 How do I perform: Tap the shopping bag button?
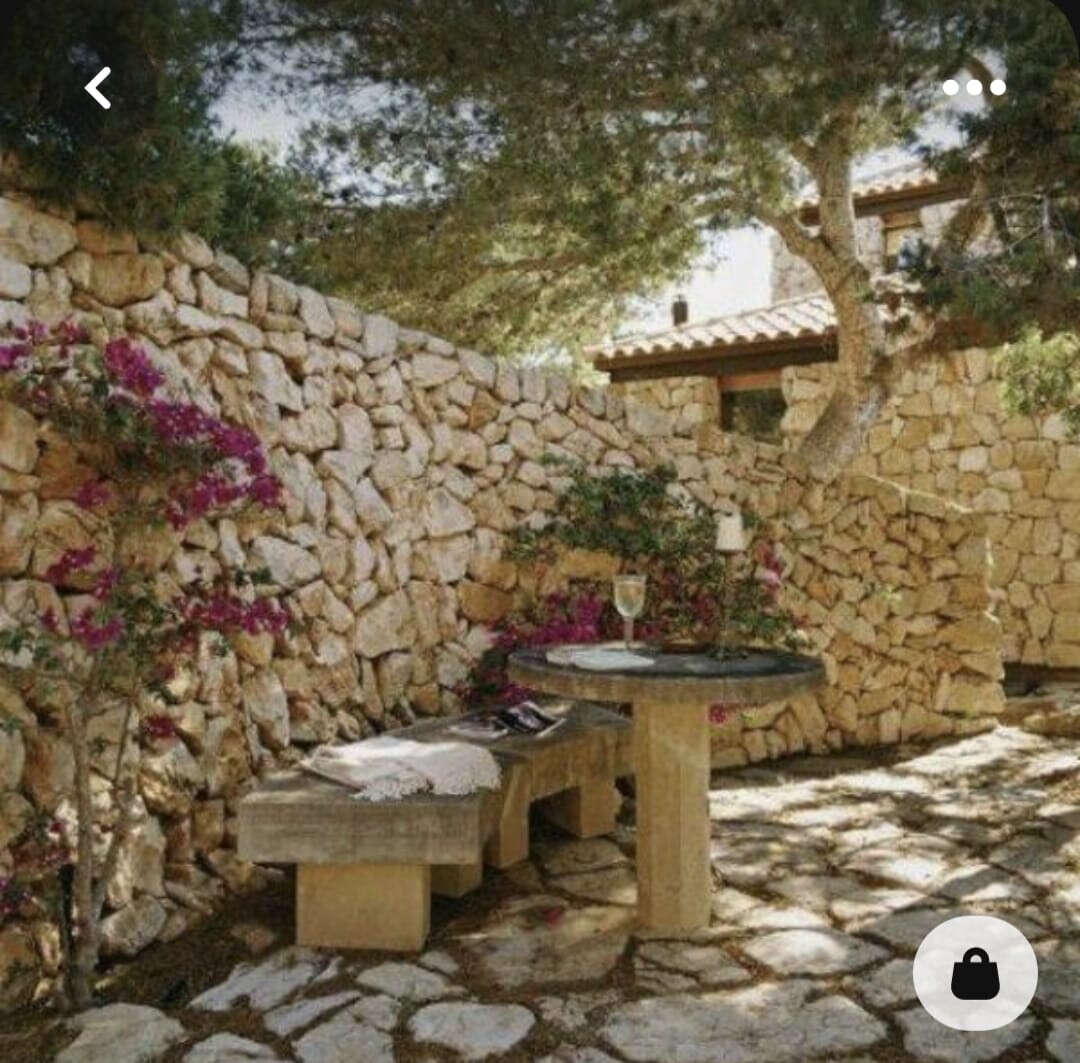click(x=975, y=973)
